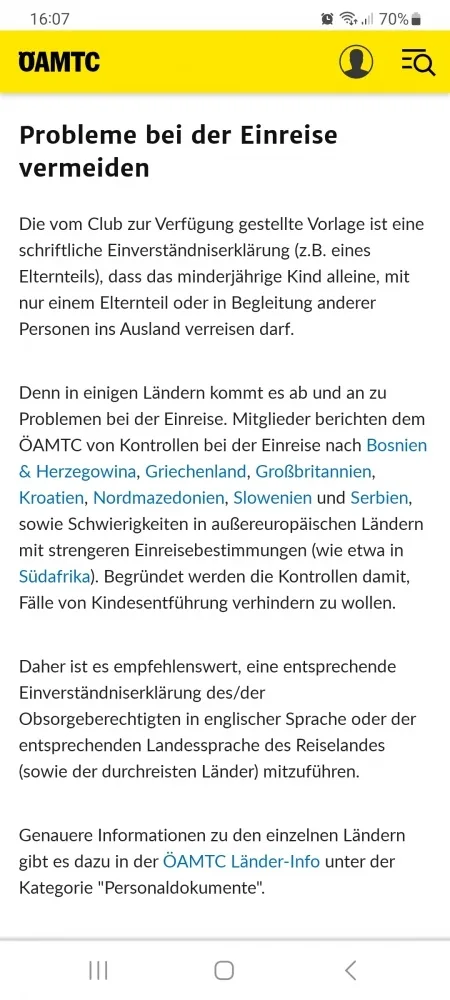
Task: Tap the ÖAMTC logo to go home
Action: point(59,62)
